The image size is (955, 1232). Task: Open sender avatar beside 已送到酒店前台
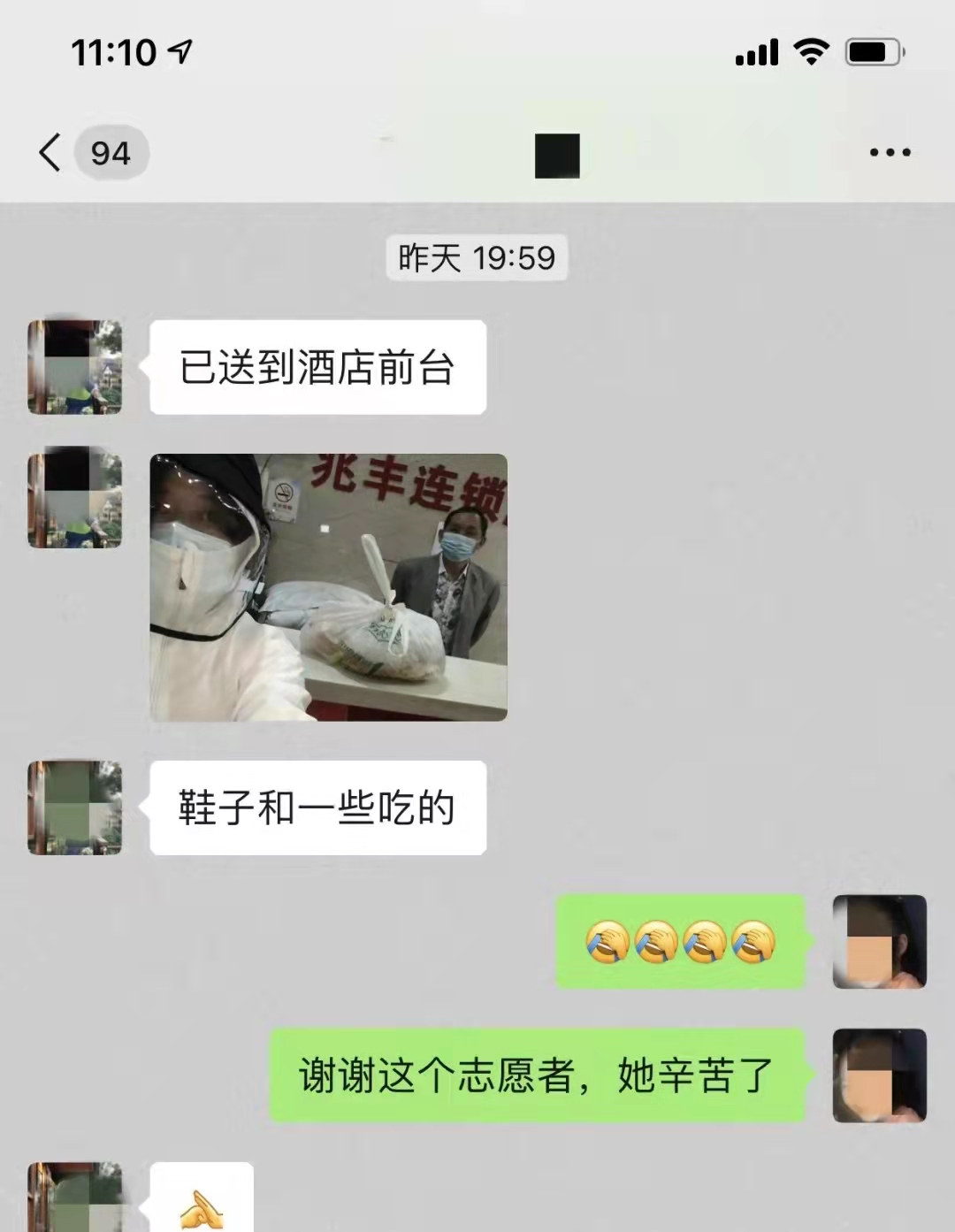pos(75,367)
